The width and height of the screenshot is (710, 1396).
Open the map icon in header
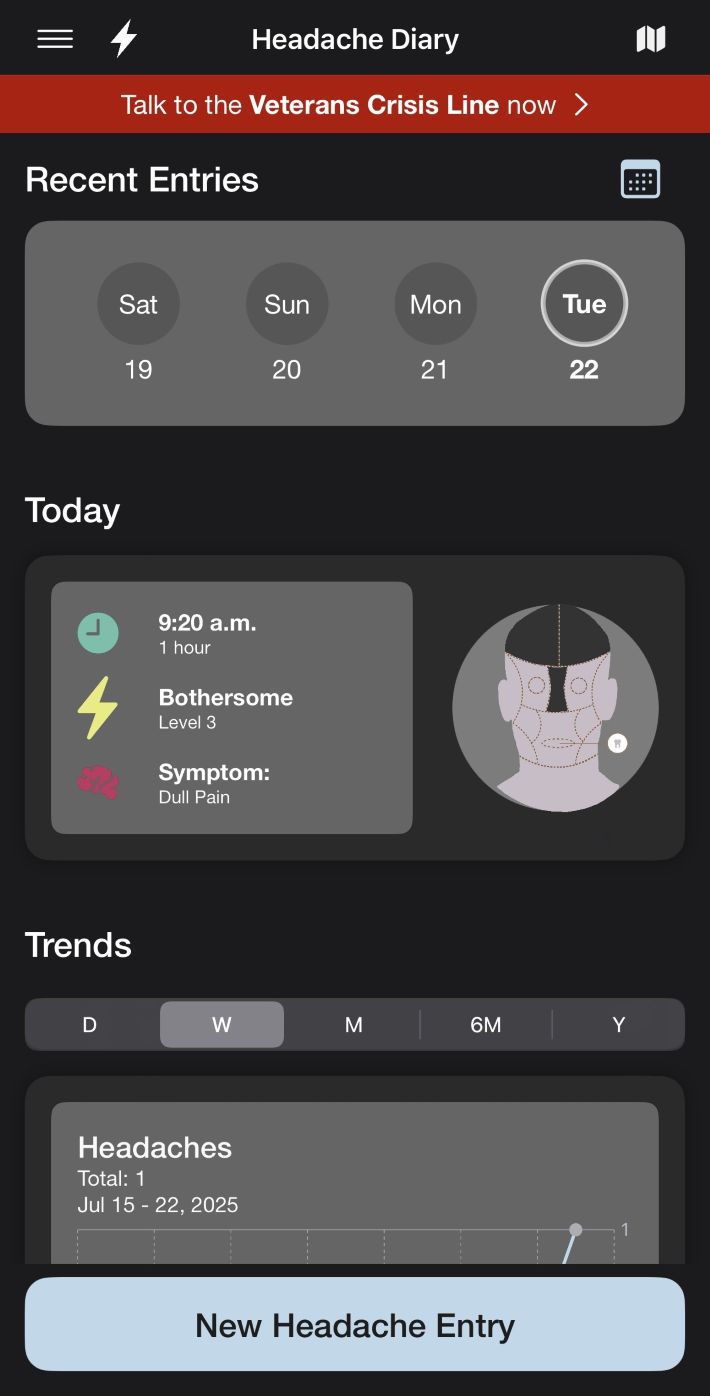[651, 39]
